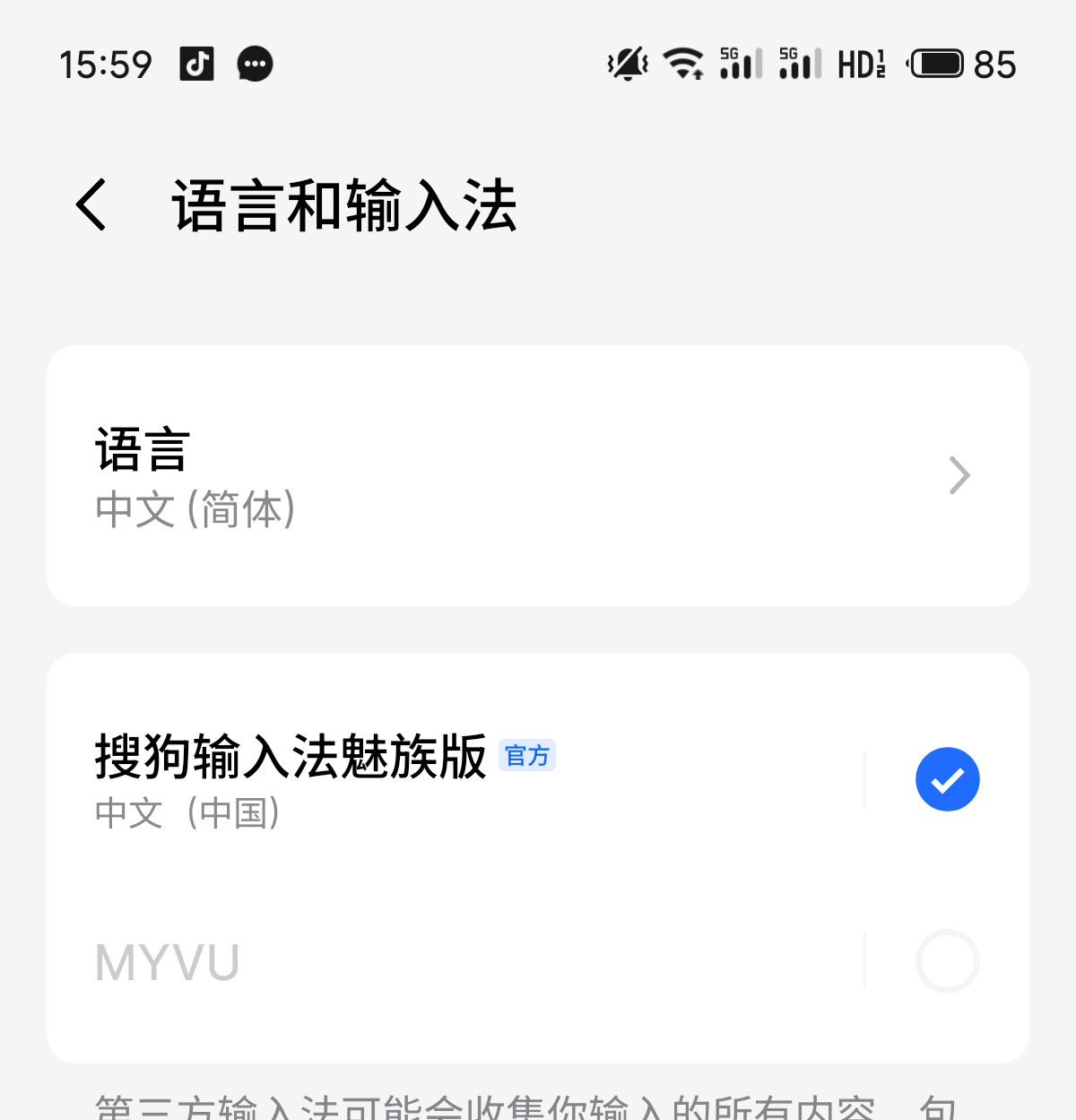Viewport: 1076px width, 1120px height.
Task: Tap the blue checkmark next to 搜狗输入法魅族版
Action: [947, 779]
